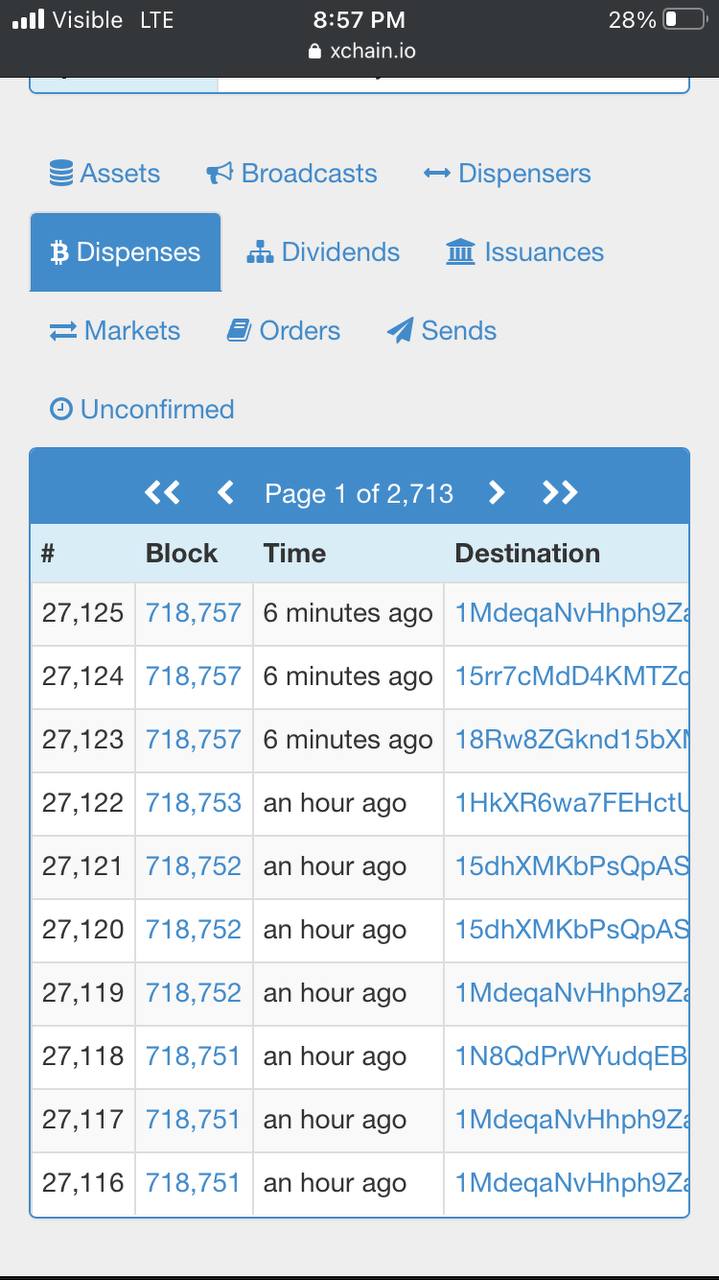Switch to the Issuances tab

tap(525, 252)
